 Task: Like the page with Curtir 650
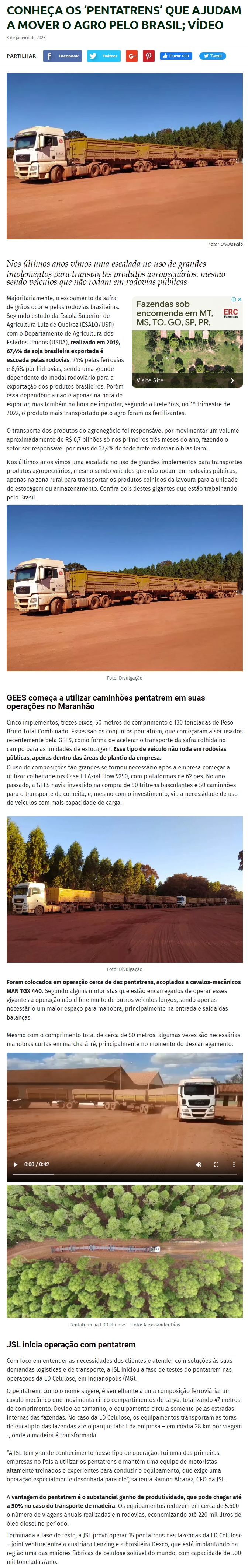(176, 56)
